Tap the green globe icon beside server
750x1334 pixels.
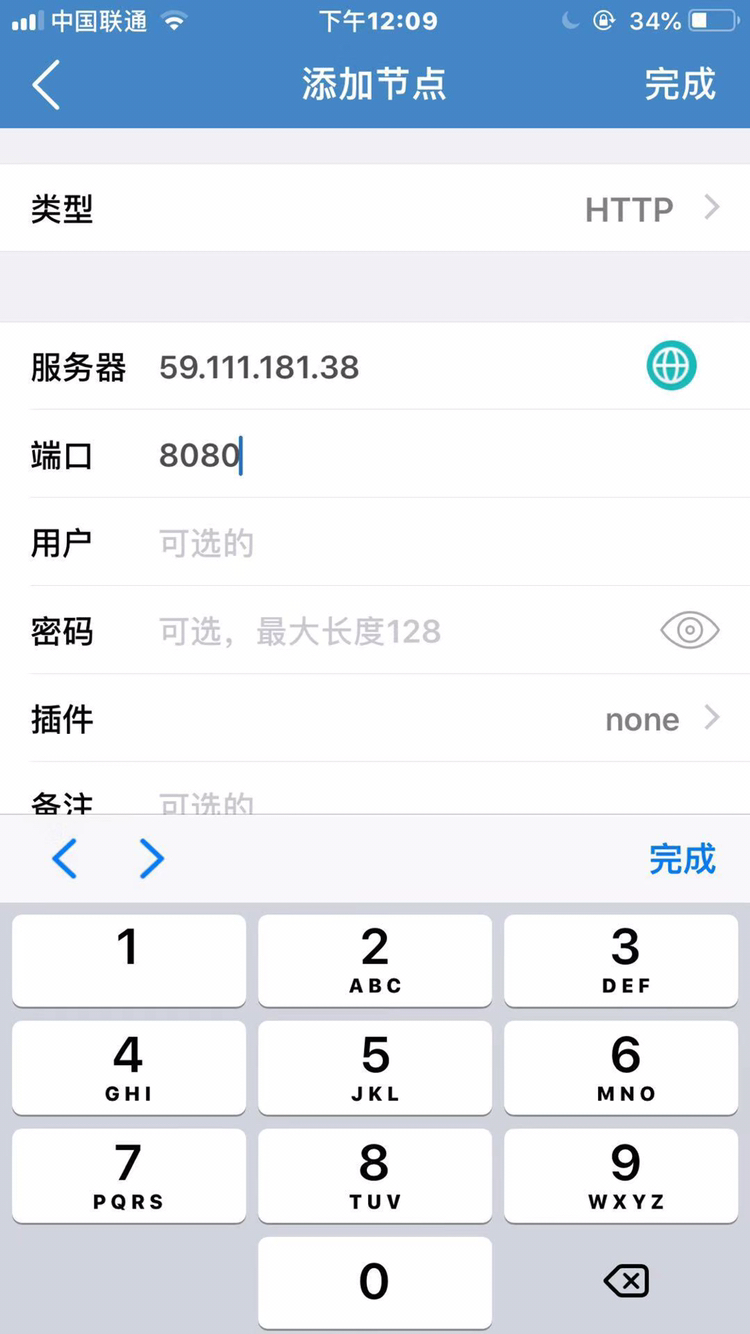click(671, 366)
